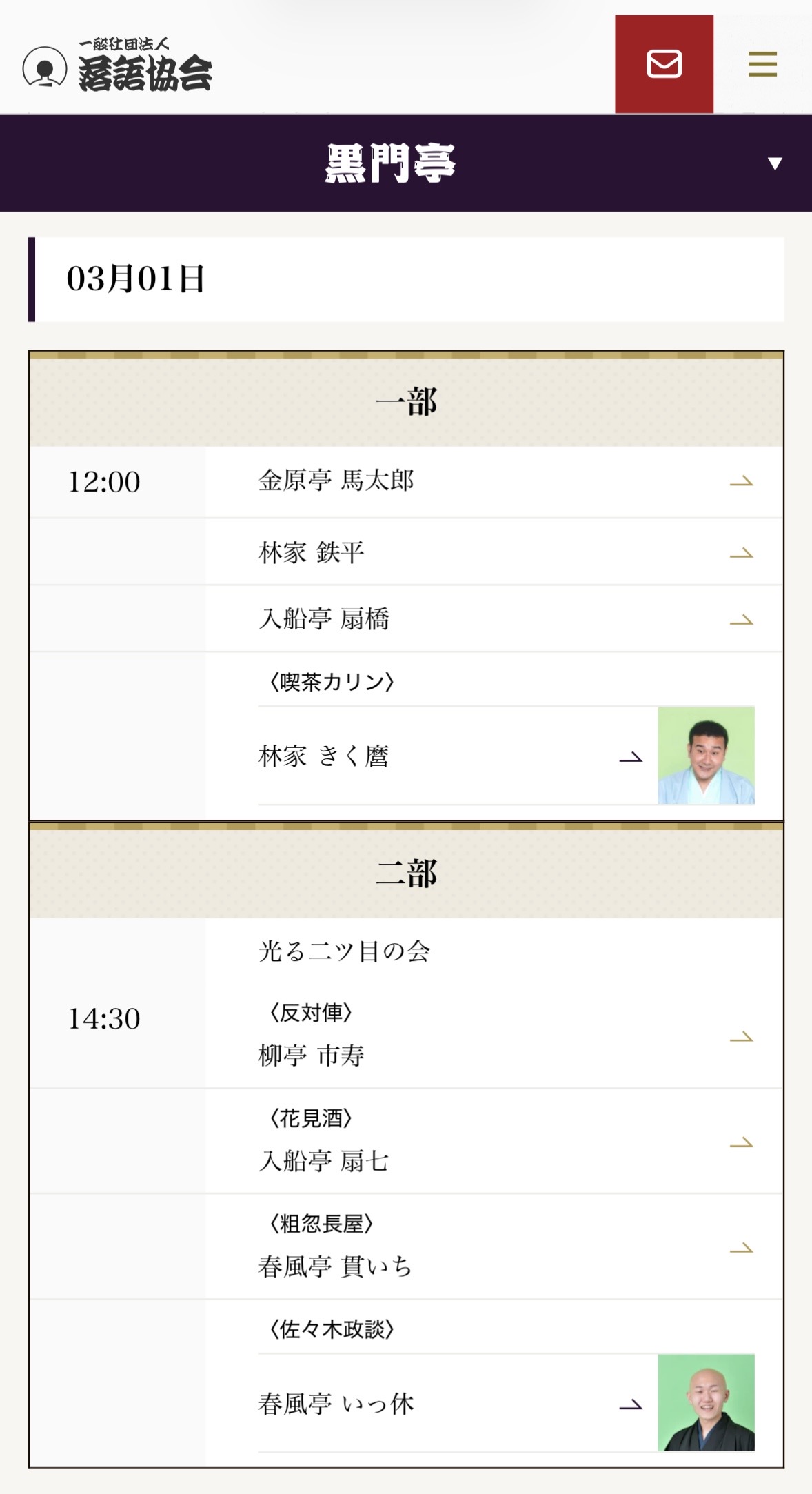The height and width of the screenshot is (1494, 812).
Task: Expand the 黒門亭 venue dropdown
Action: tap(774, 163)
